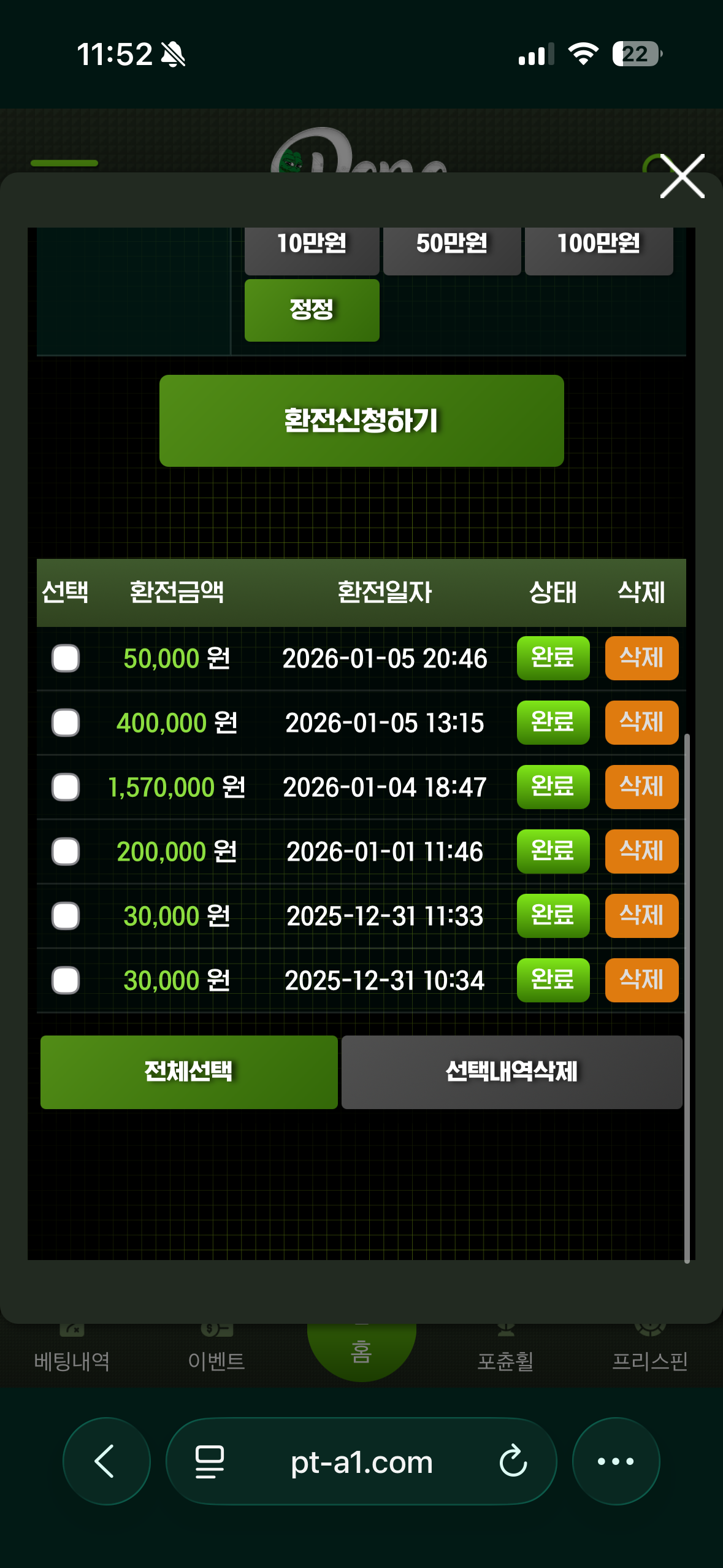Image resolution: width=723 pixels, height=1568 pixels.
Task: Select checkbox for 400,000 원 entry
Action: coord(66,723)
